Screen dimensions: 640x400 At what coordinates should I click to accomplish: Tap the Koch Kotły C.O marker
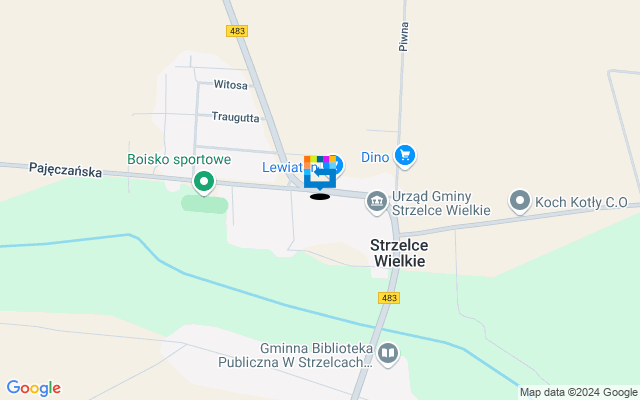tap(520, 202)
